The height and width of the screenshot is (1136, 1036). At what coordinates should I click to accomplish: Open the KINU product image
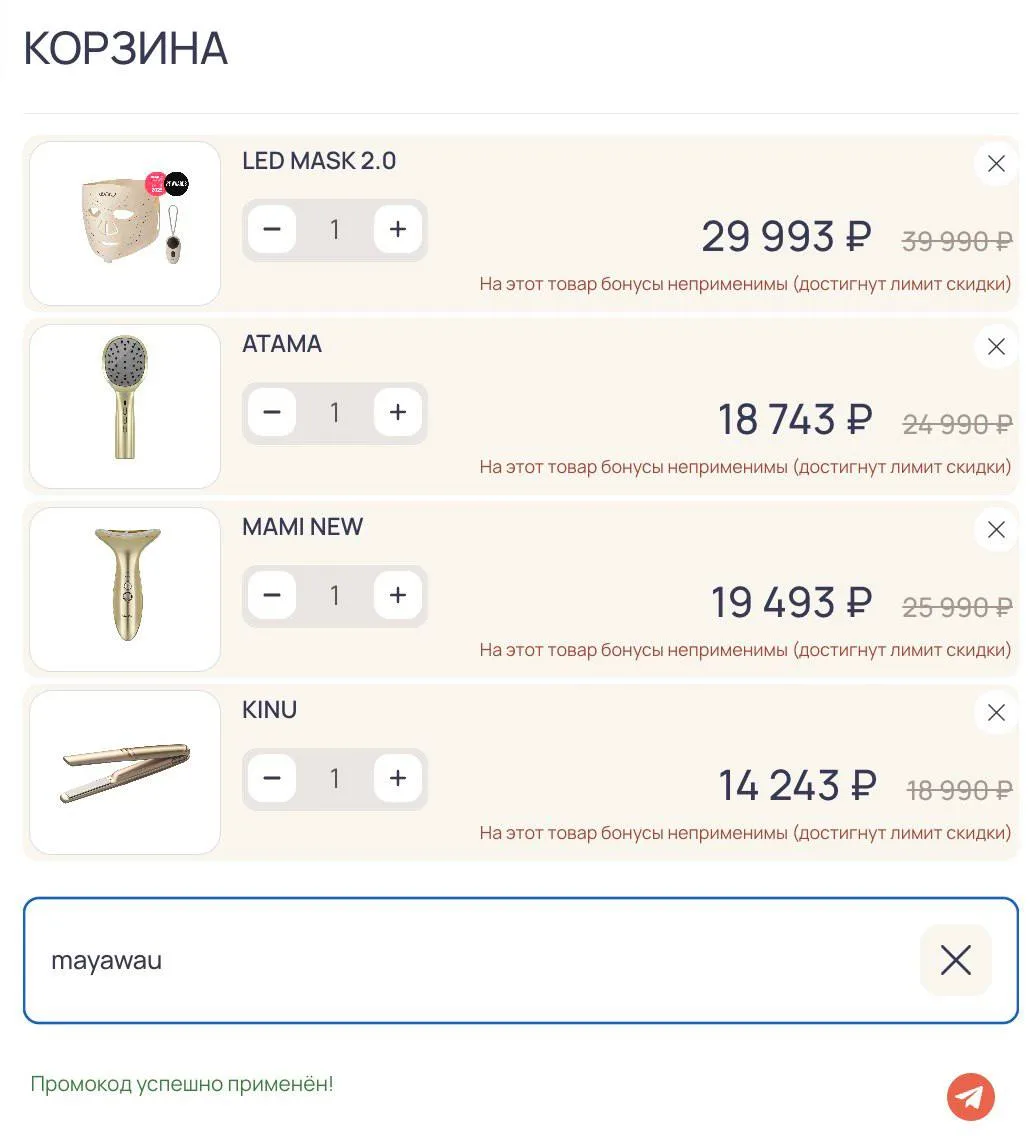125,772
